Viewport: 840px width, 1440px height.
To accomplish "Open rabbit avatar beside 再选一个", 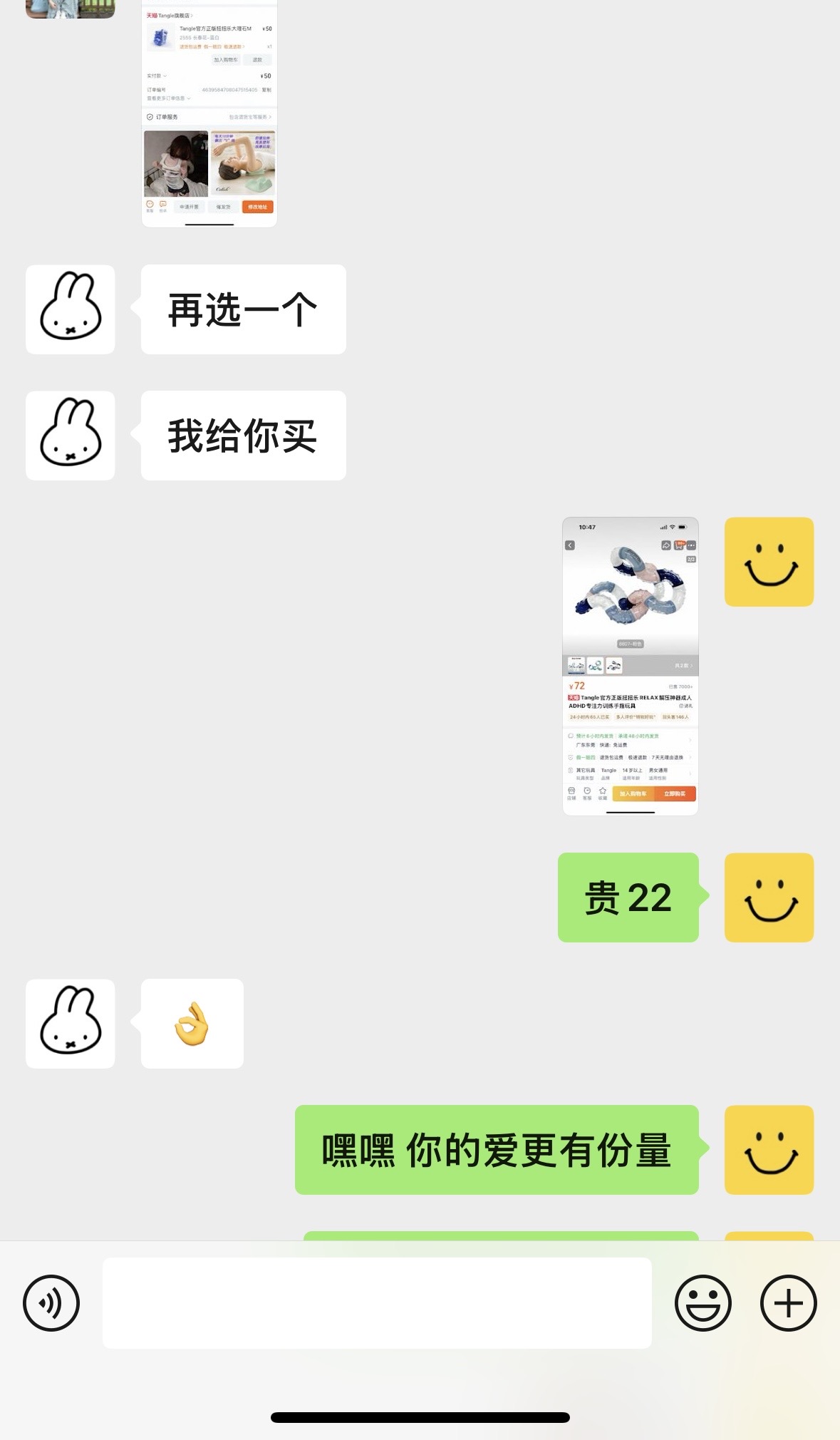I will point(70,309).
